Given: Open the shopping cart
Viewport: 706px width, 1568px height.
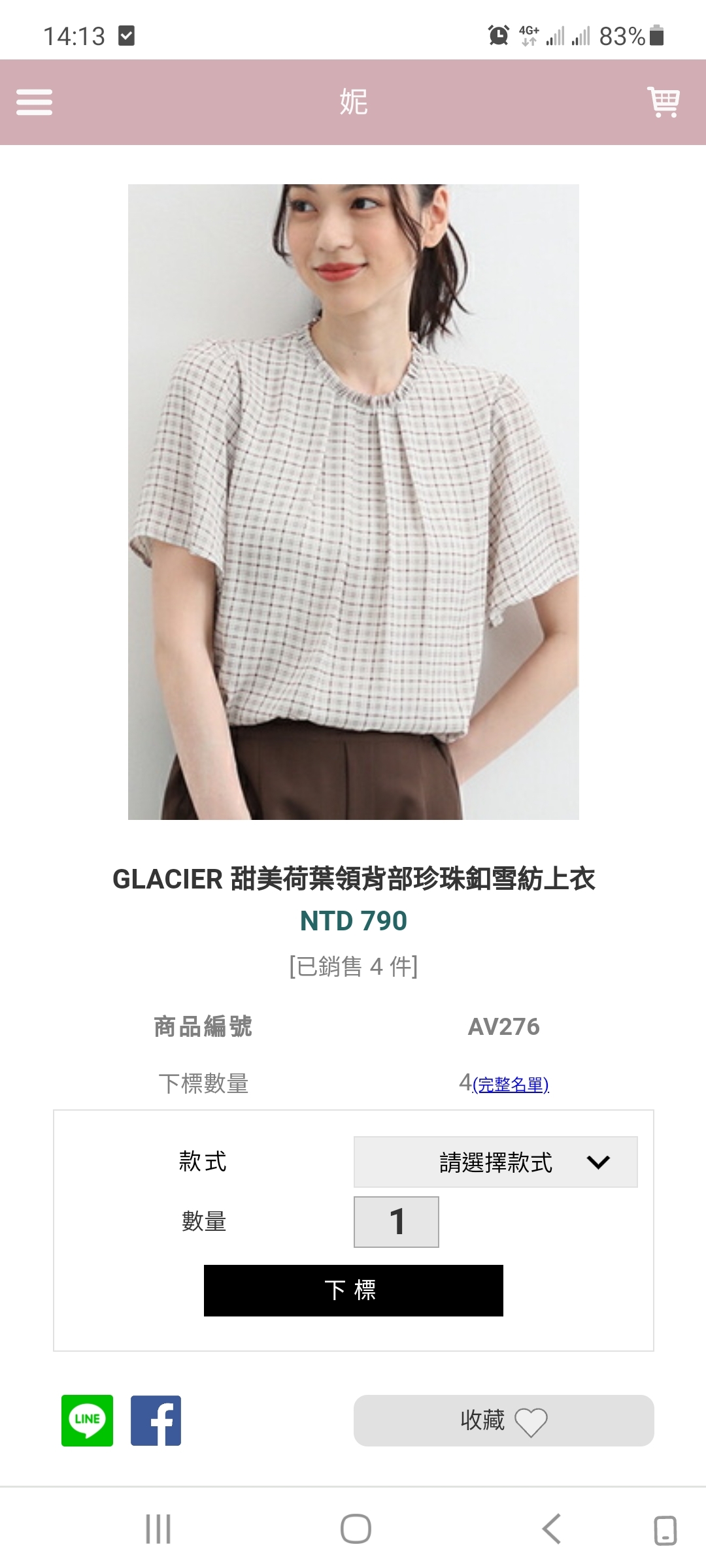Looking at the screenshot, I should pyautogui.click(x=663, y=102).
